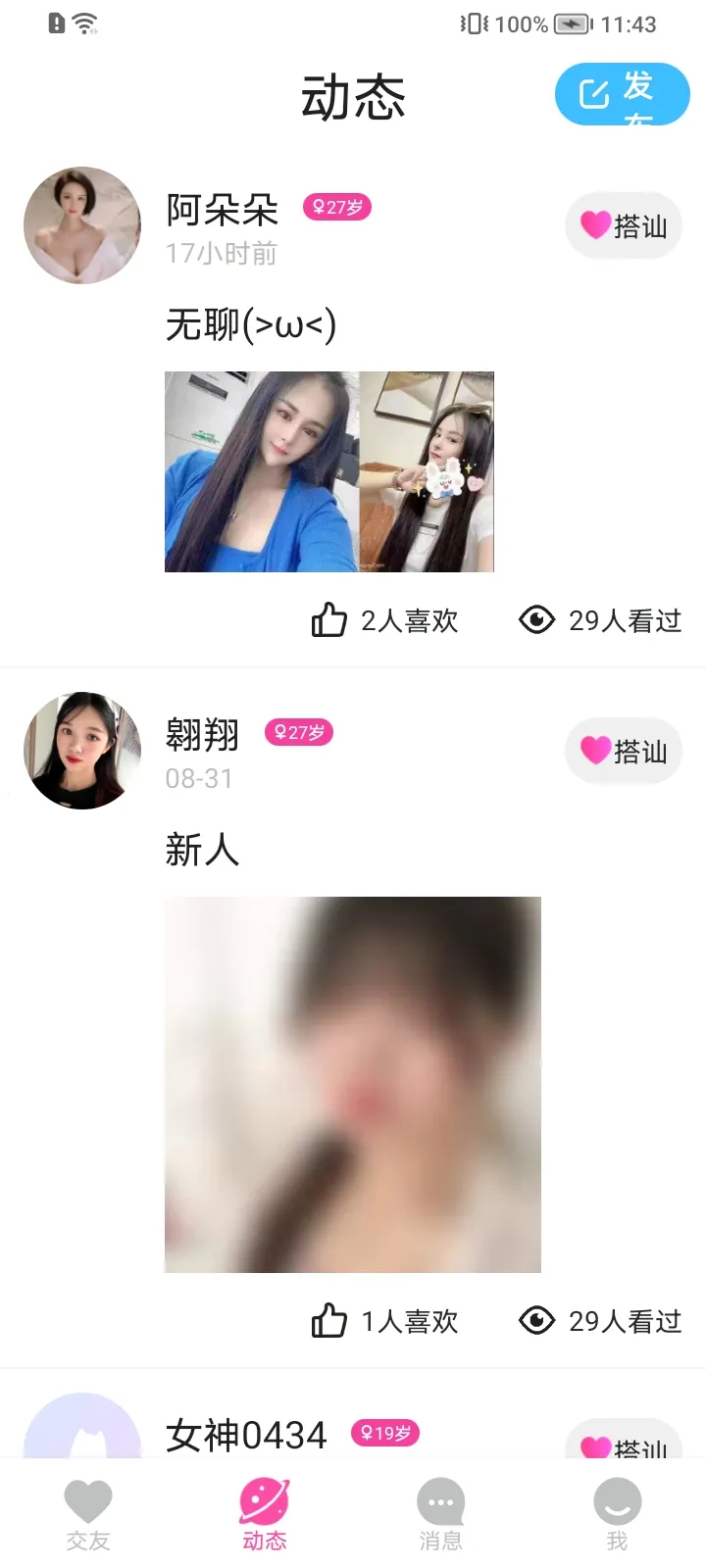The image size is (706, 1568).
Task: Tap the thumbs-up icon on 翱翔's post
Action: point(330,1320)
